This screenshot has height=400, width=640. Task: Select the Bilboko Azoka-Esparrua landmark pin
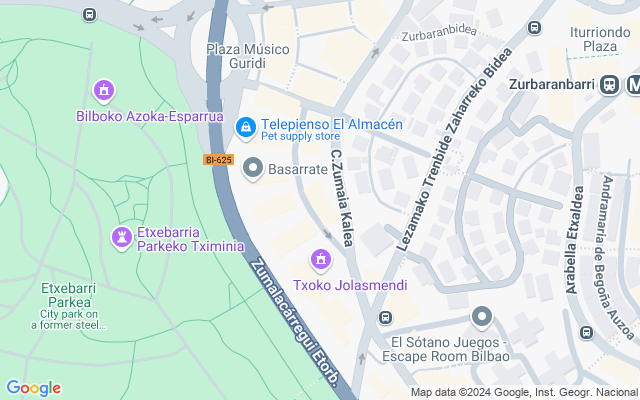[102, 92]
